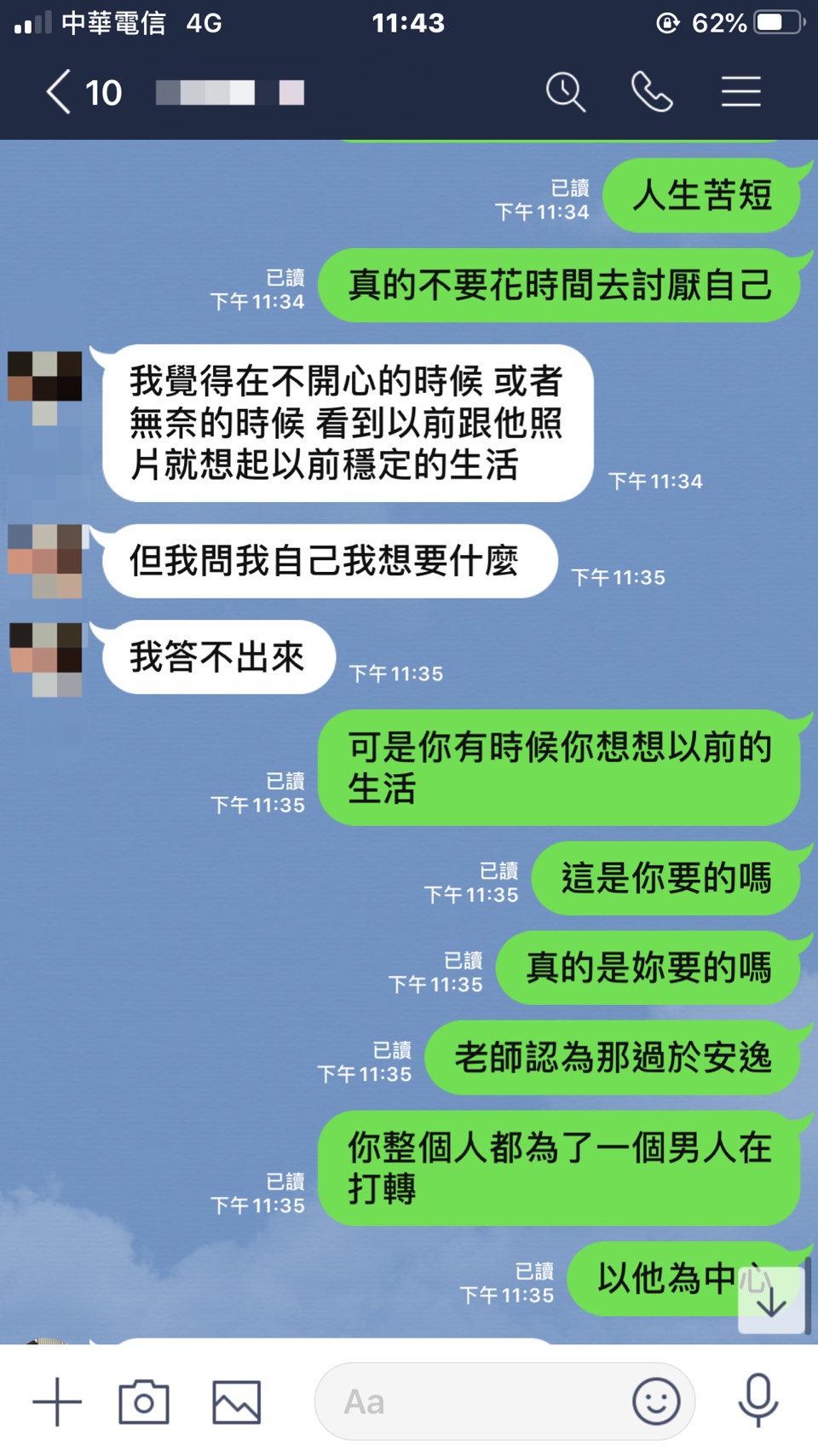The height and width of the screenshot is (1456, 818).
Task: Open the chat hamburger menu
Action: (x=740, y=92)
